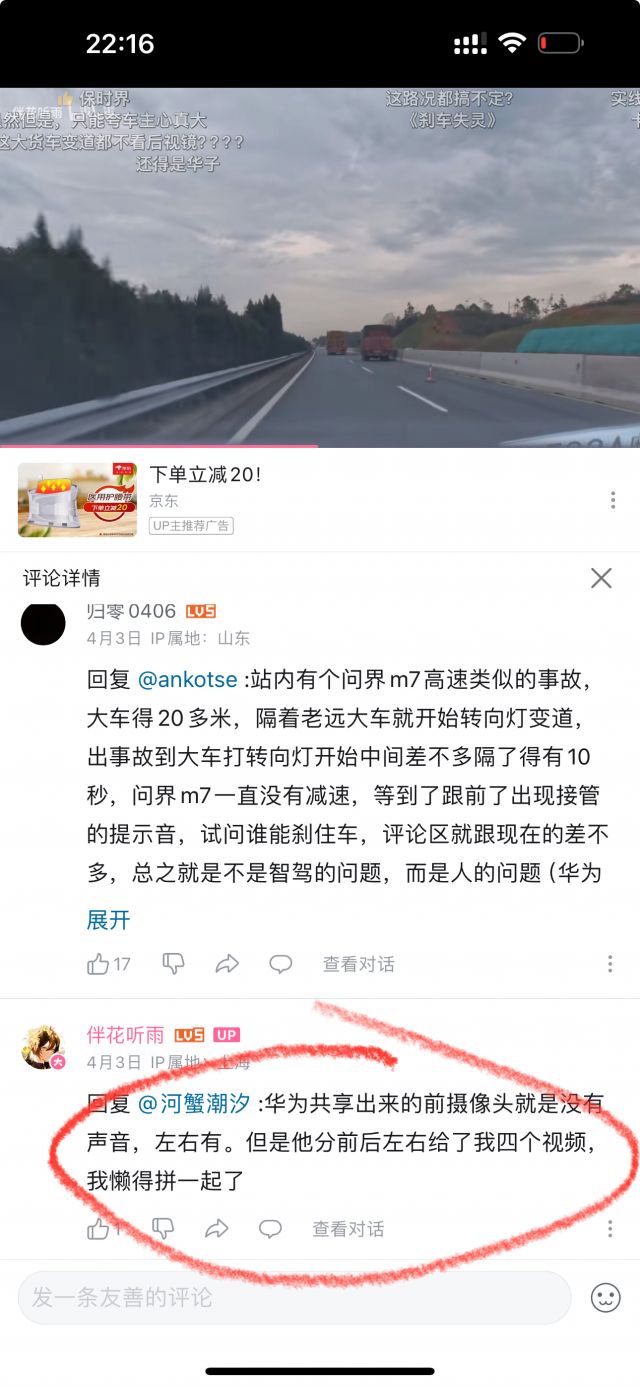The width and height of the screenshot is (640, 1387).
Task: Reply to the comment by 归零0406
Action: pyautogui.click(x=281, y=964)
